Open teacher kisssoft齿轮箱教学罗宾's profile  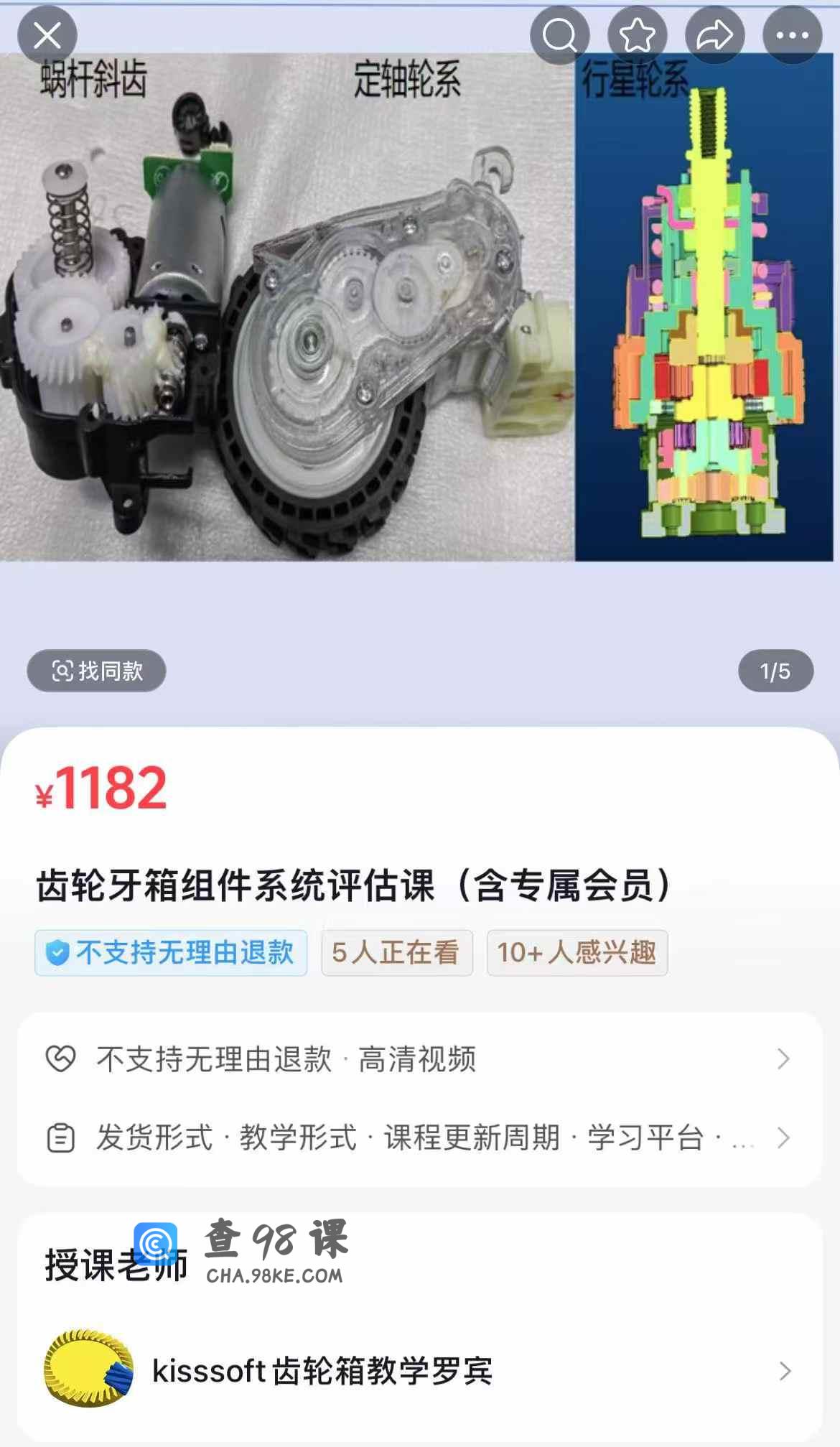pos(419,1371)
